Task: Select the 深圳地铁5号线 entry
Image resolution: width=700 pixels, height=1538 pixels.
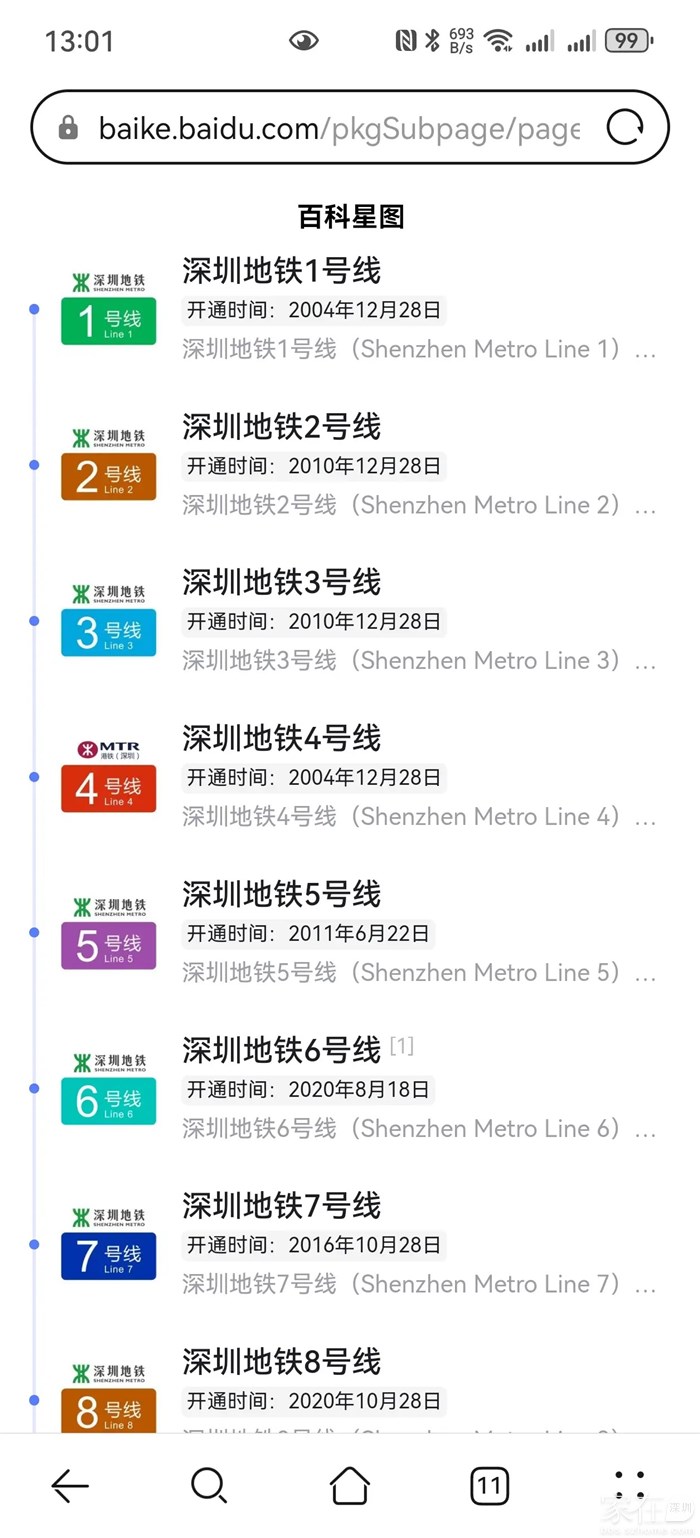Action: pyautogui.click(x=281, y=895)
